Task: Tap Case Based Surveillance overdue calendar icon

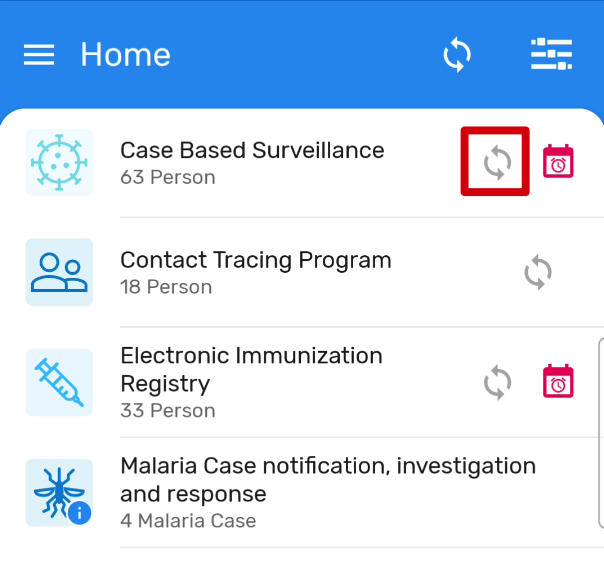Action: click(558, 161)
